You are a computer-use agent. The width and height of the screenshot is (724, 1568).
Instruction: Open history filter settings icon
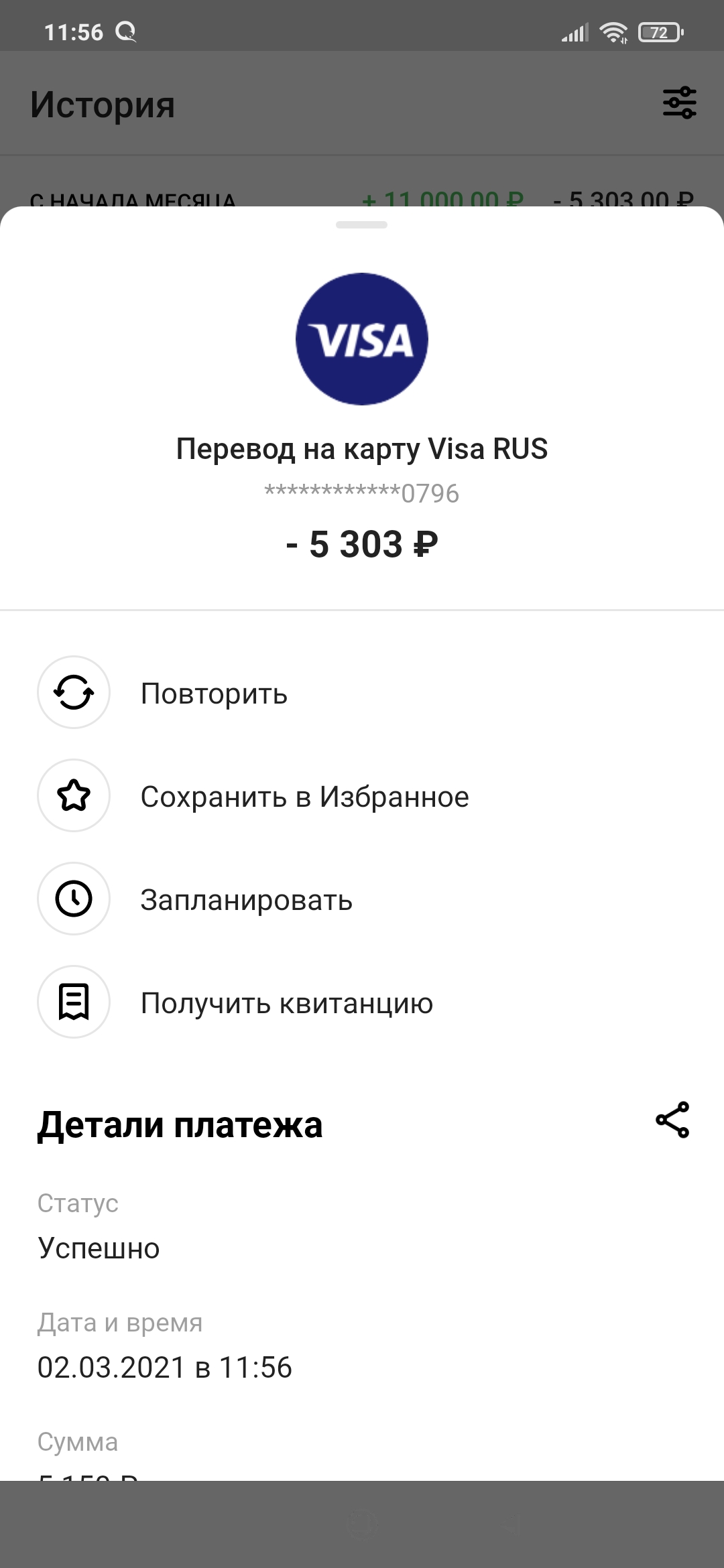click(x=679, y=103)
